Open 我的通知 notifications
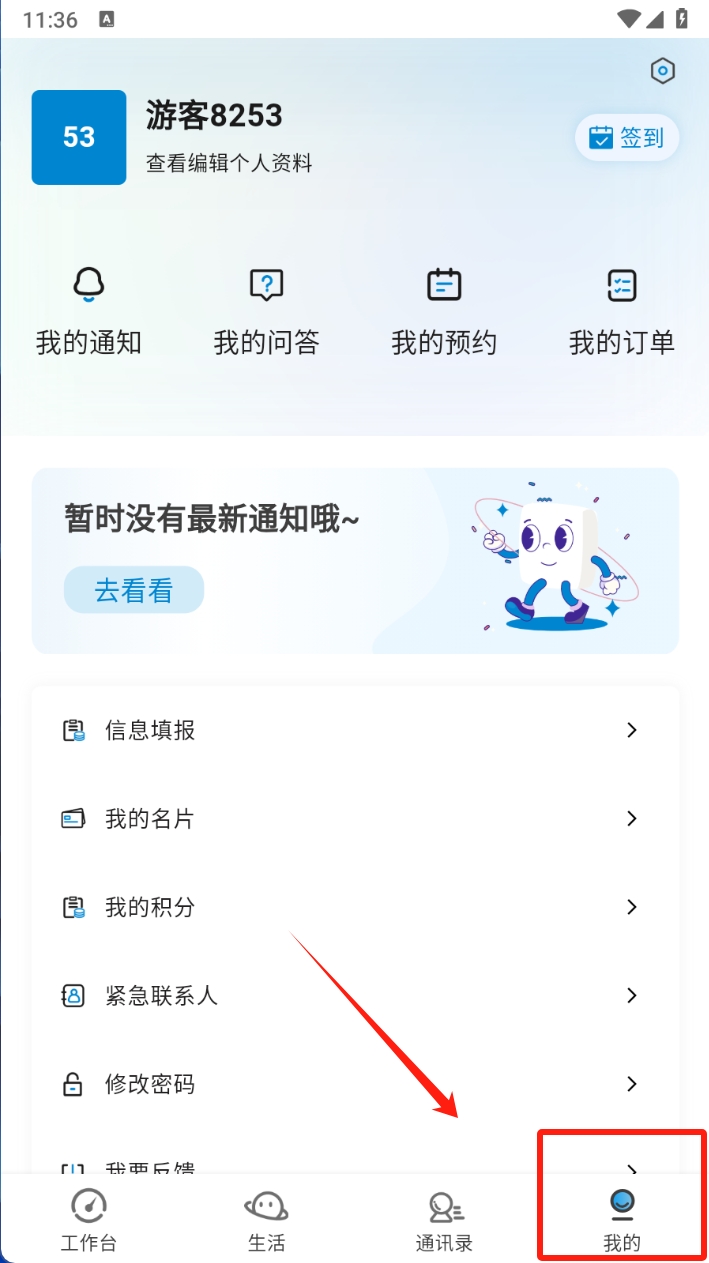The width and height of the screenshot is (709, 1263). (x=89, y=312)
